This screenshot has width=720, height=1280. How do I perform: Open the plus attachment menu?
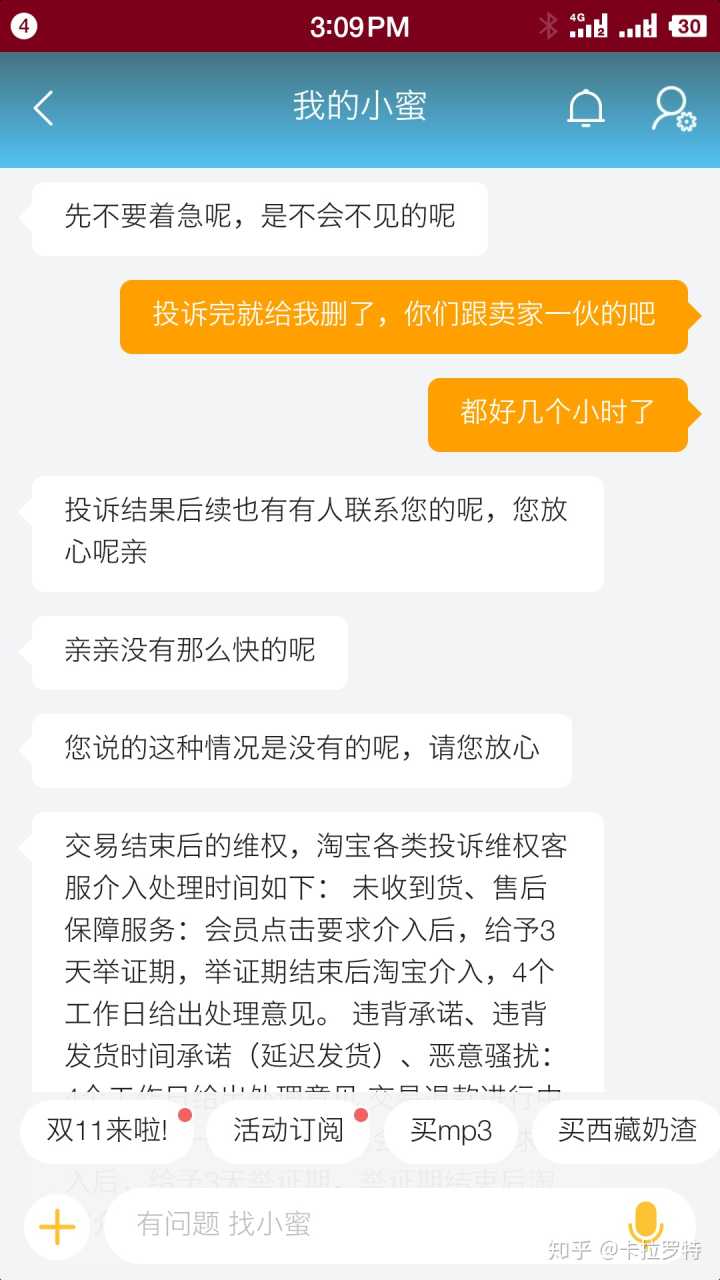click(x=57, y=1225)
